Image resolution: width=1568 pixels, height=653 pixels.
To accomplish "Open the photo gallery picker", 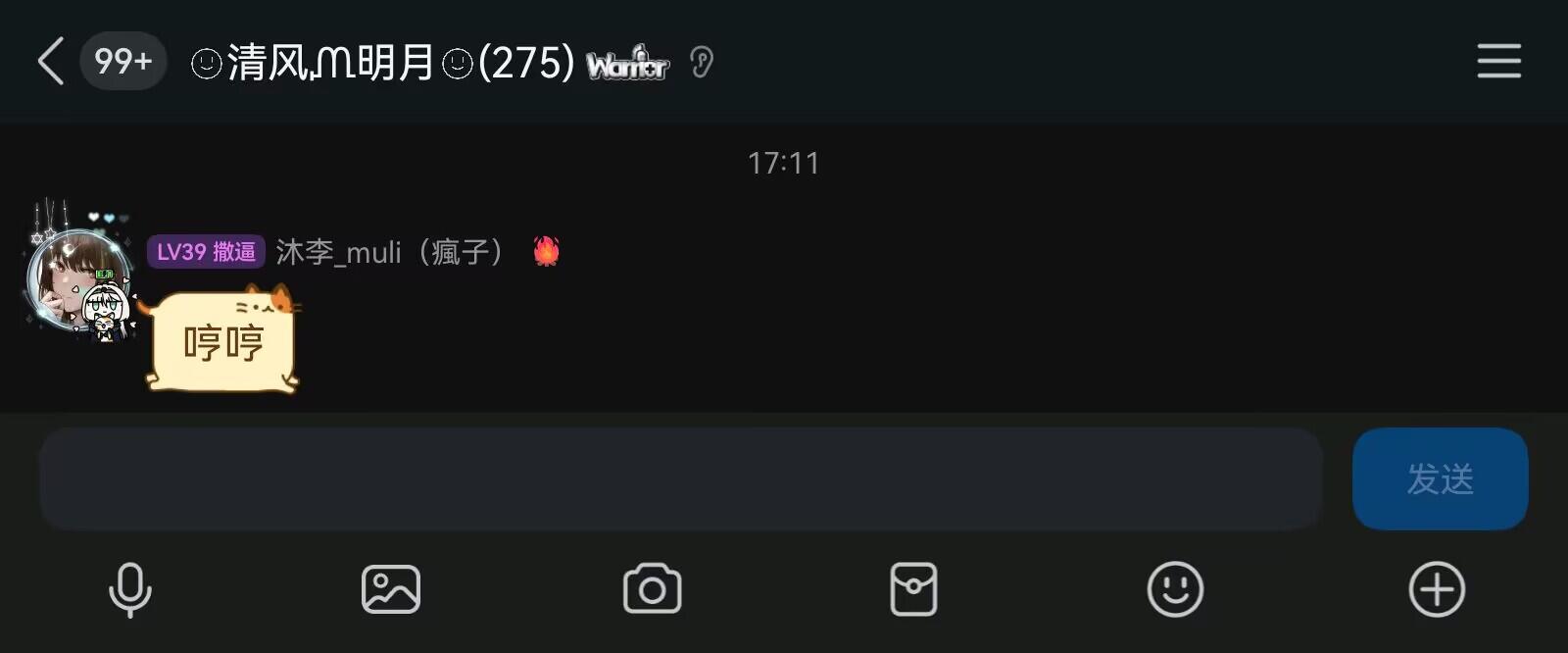I will (x=391, y=589).
